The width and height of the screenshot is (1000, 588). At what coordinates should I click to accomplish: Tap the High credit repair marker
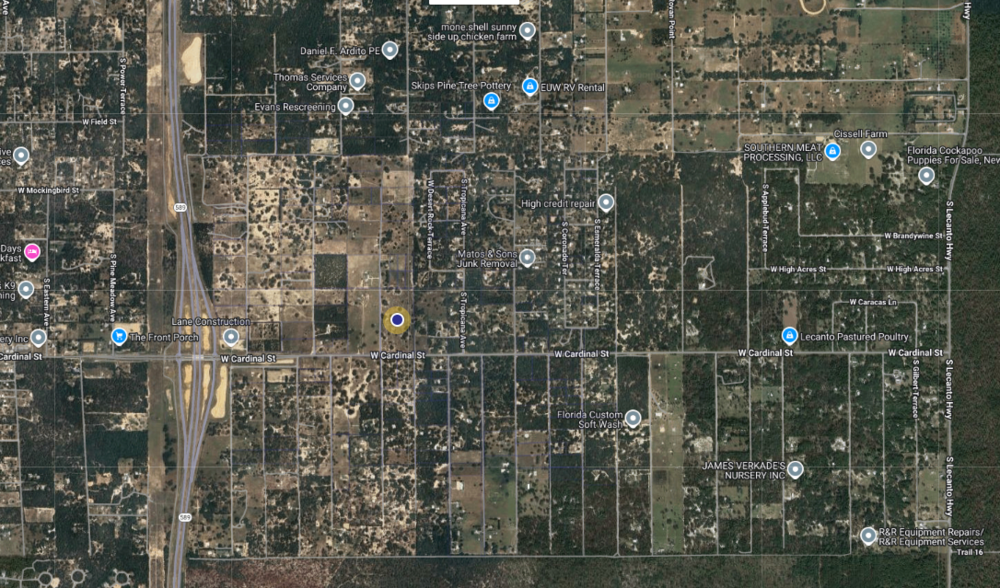(x=605, y=203)
